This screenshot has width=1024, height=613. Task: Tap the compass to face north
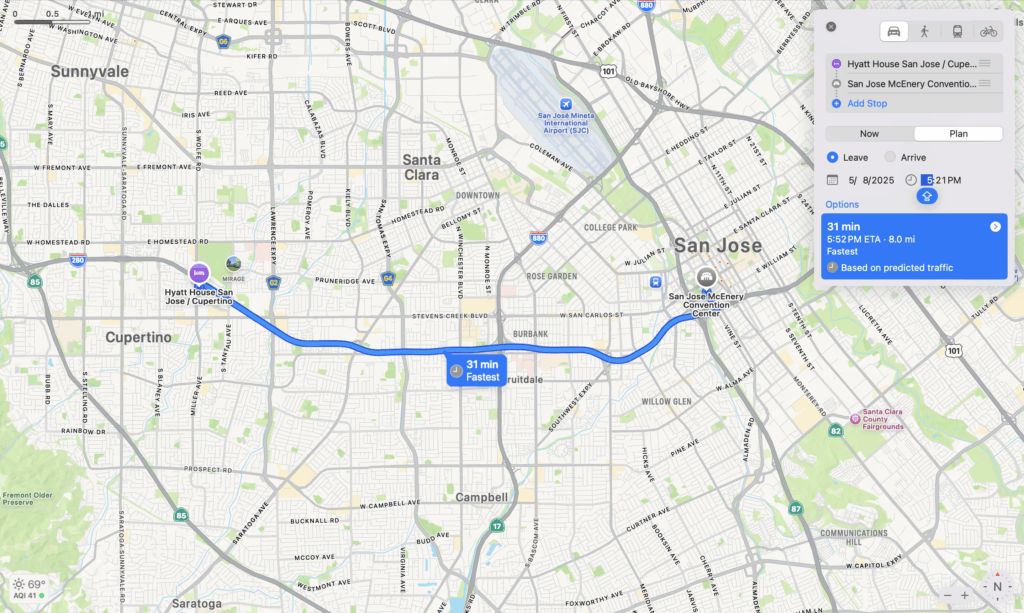[997, 588]
